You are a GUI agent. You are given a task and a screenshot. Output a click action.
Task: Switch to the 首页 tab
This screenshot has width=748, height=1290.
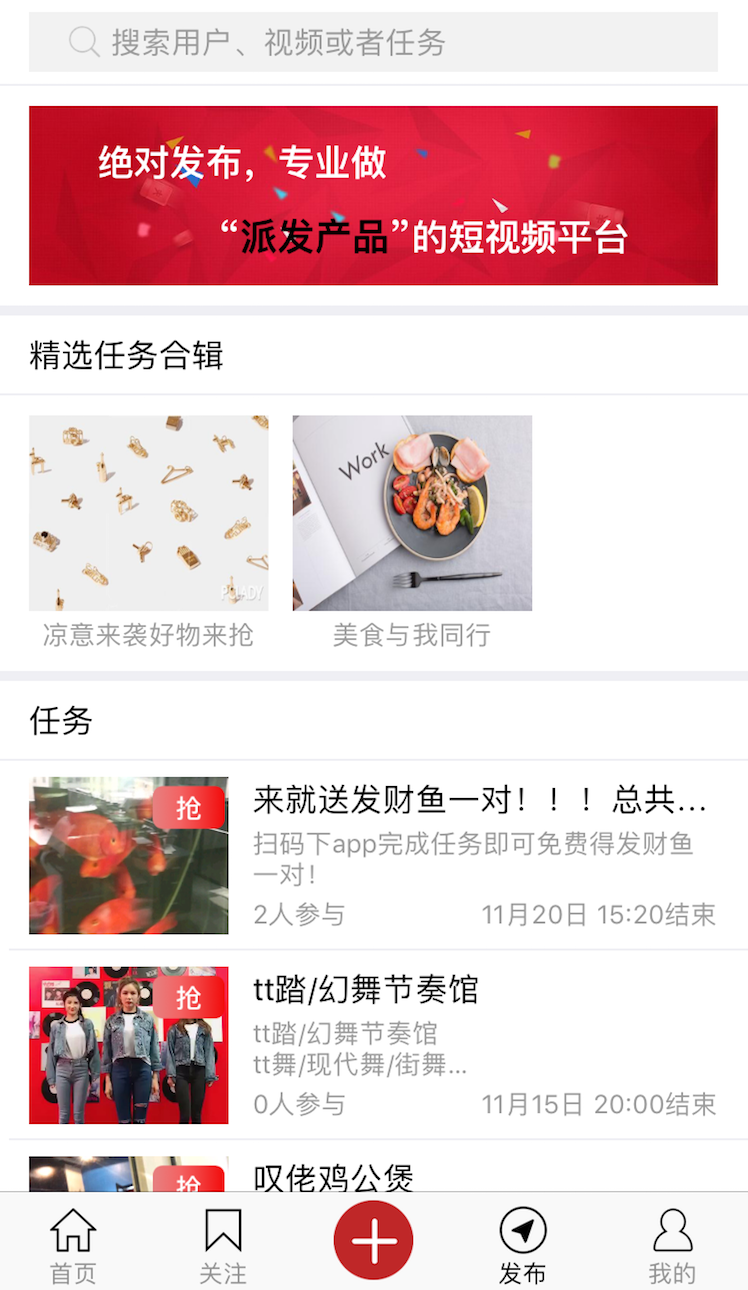(74, 1245)
